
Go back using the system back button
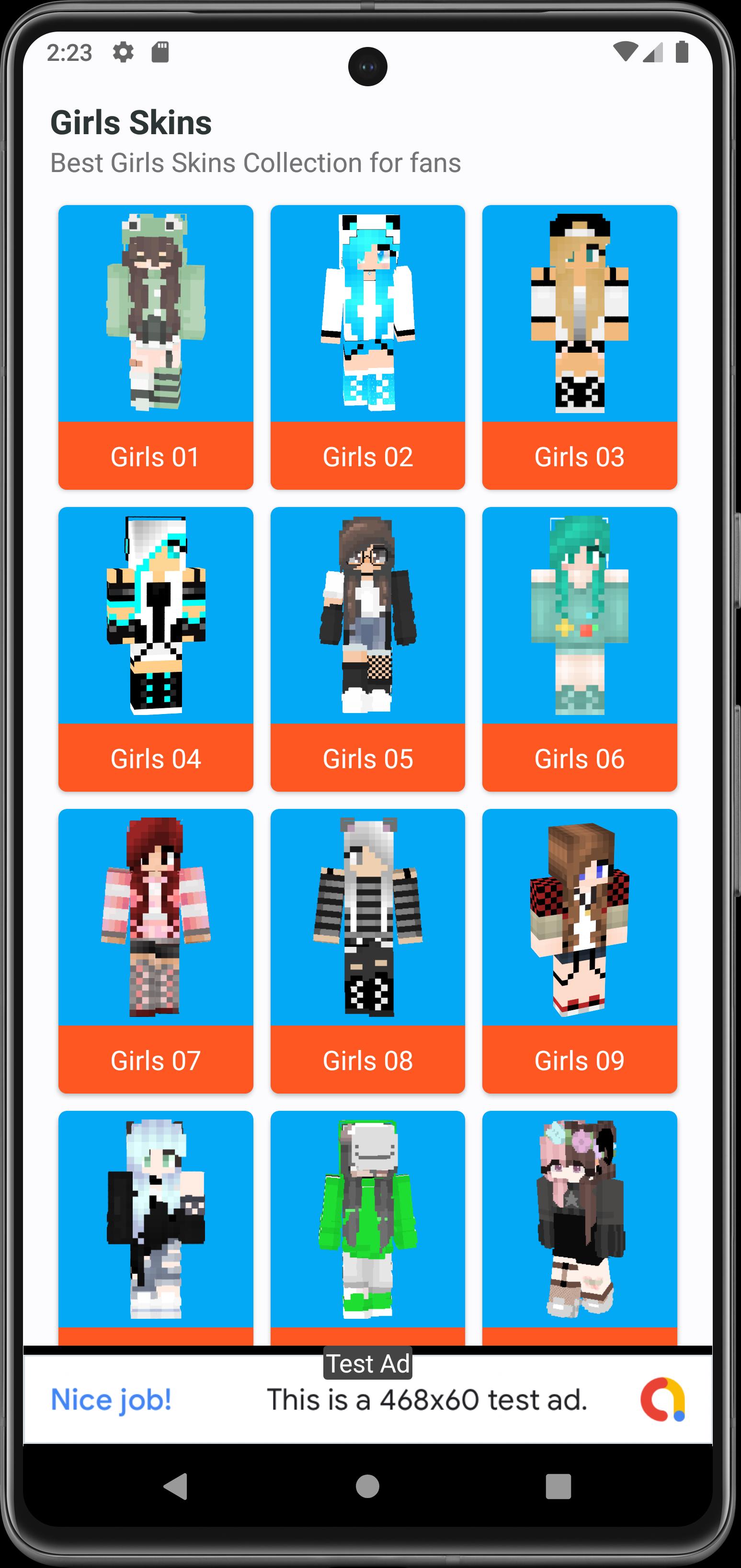pyautogui.click(x=176, y=1486)
